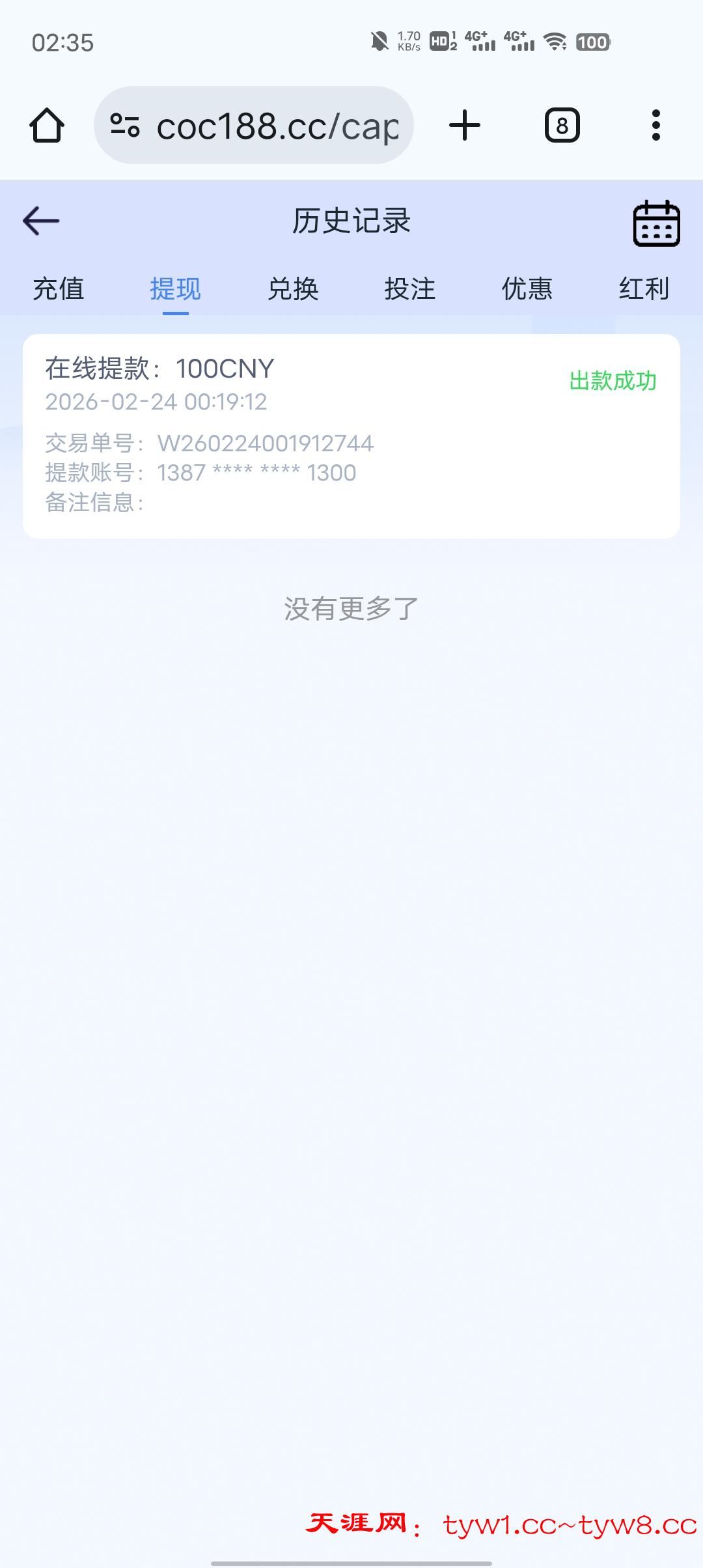Open the 红利 tab
The width and height of the screenshot is (703, 1568).
644,288
